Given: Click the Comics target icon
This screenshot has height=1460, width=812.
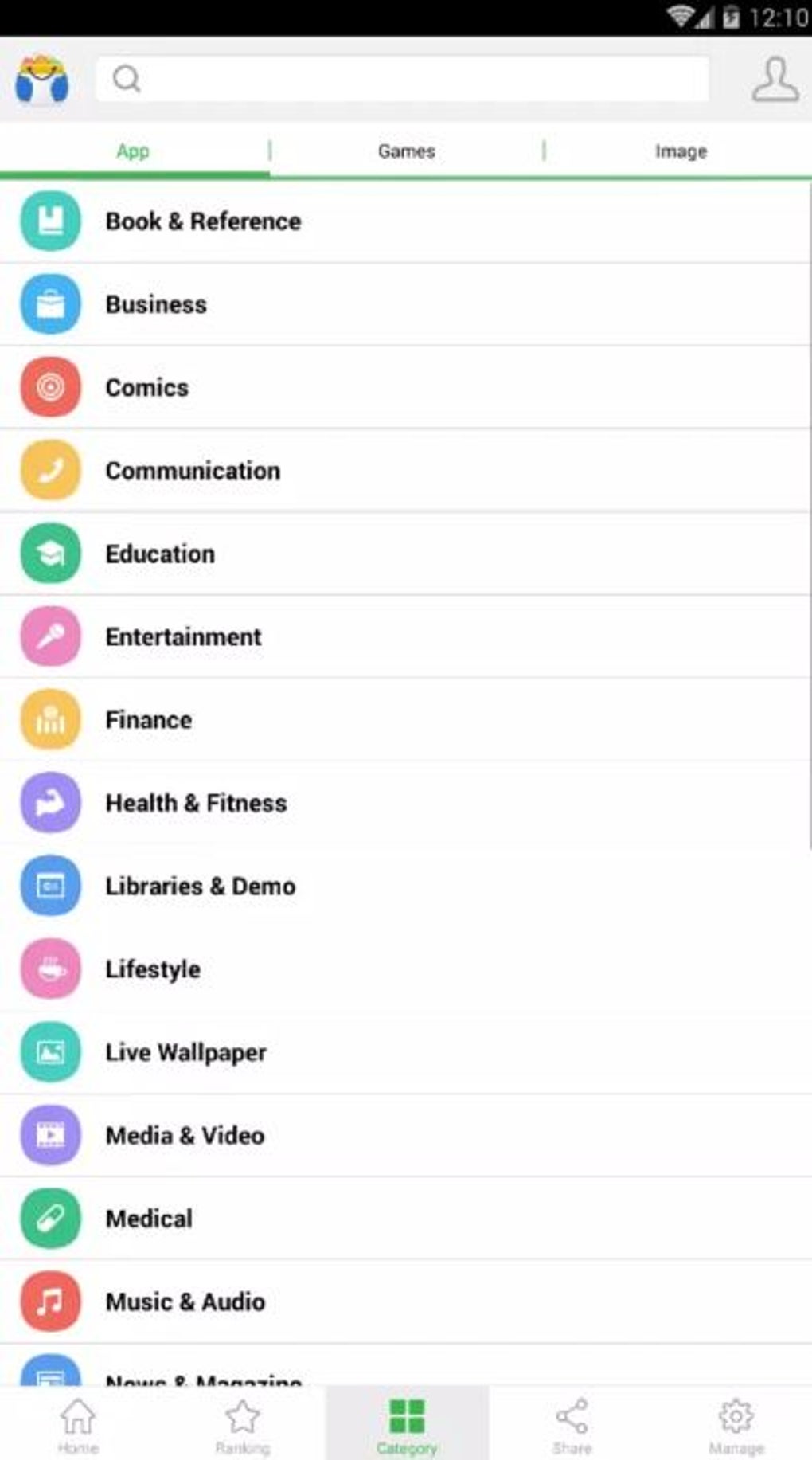Looking at the screenshot, I should click(50, 388).
